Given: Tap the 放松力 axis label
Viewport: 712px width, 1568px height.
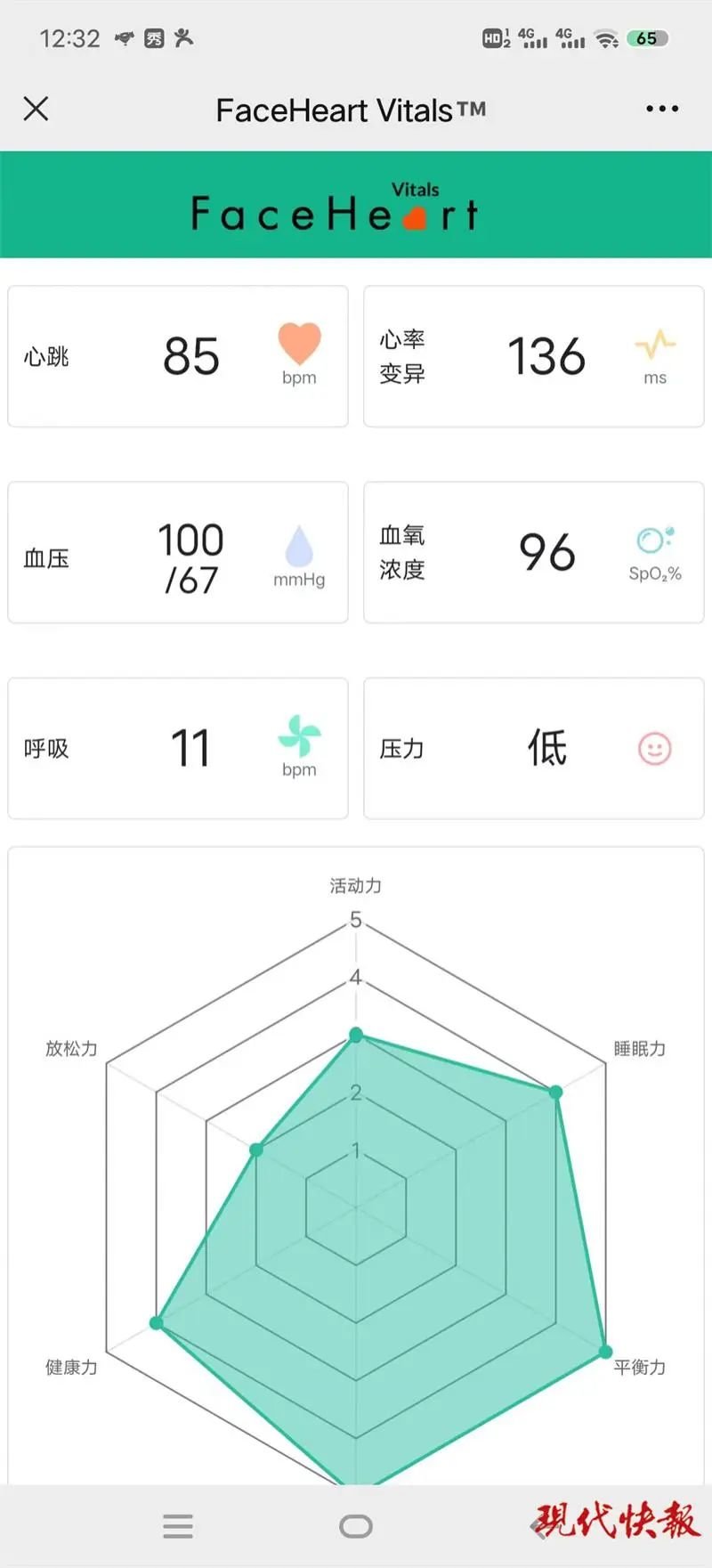Looking at the screenshot, I should click(x=71, y=1049).
